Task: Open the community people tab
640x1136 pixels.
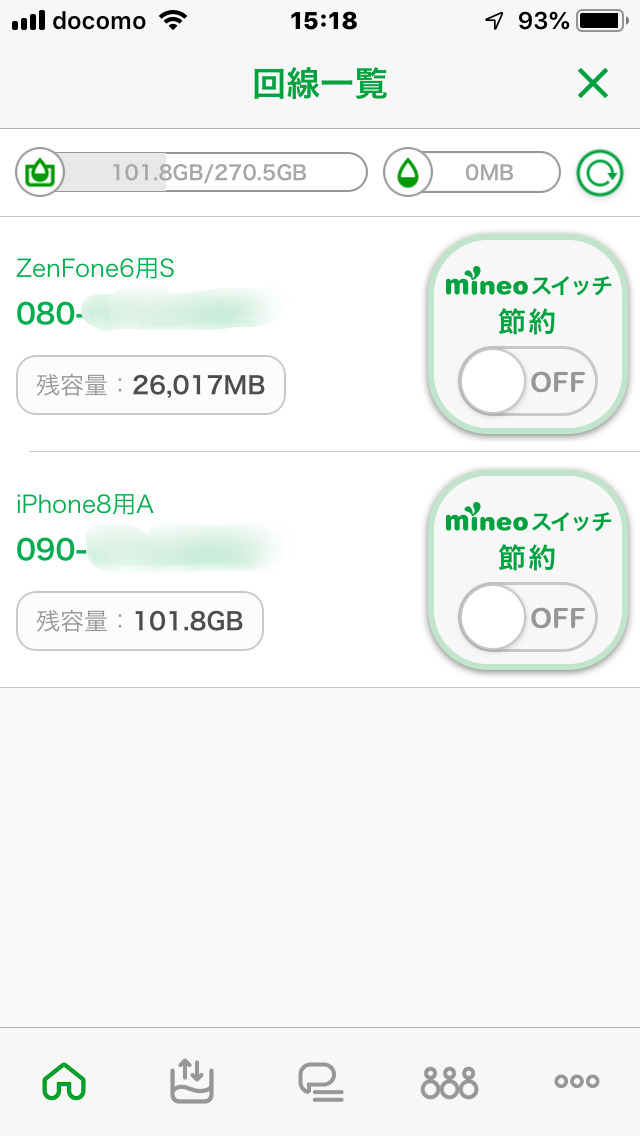Action: pyautogui.click(x=449, y=1081)
